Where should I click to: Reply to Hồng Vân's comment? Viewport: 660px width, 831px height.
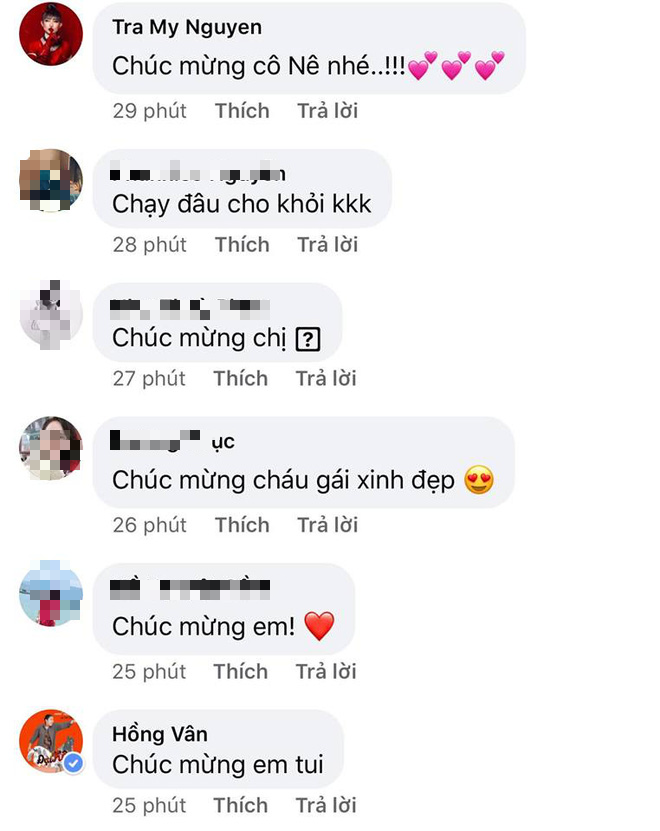pos(327,805)
